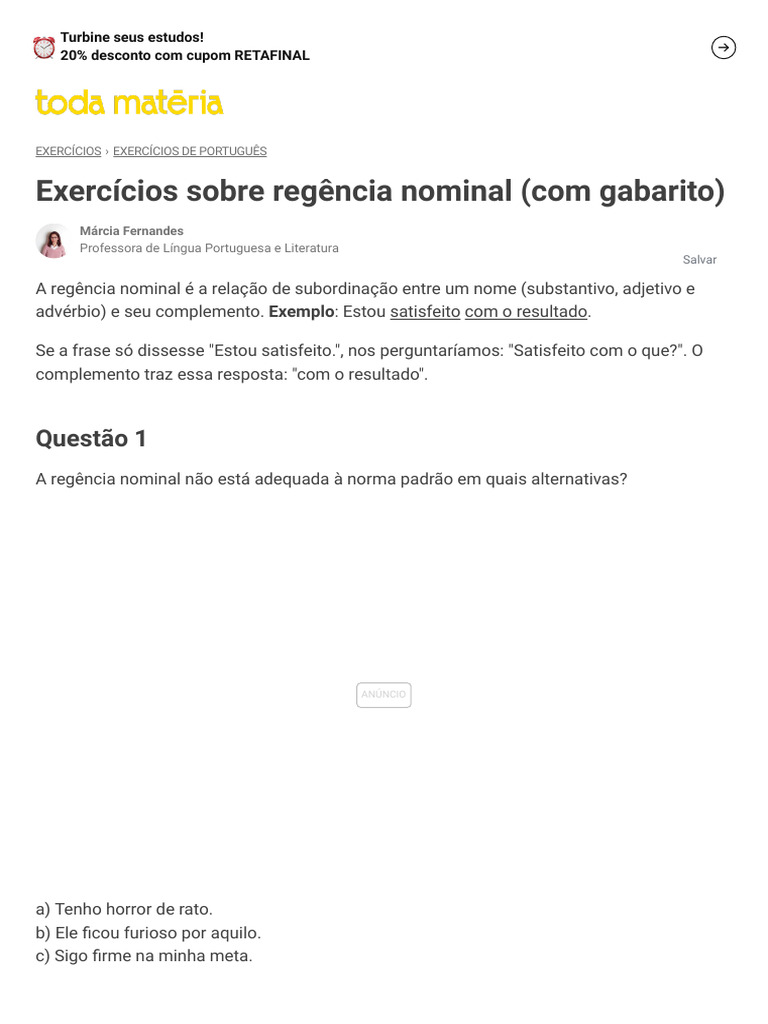Follow the 'com o resultado' link
The height and width of the screenshot is (1024, 768).
tap(526, 312)
